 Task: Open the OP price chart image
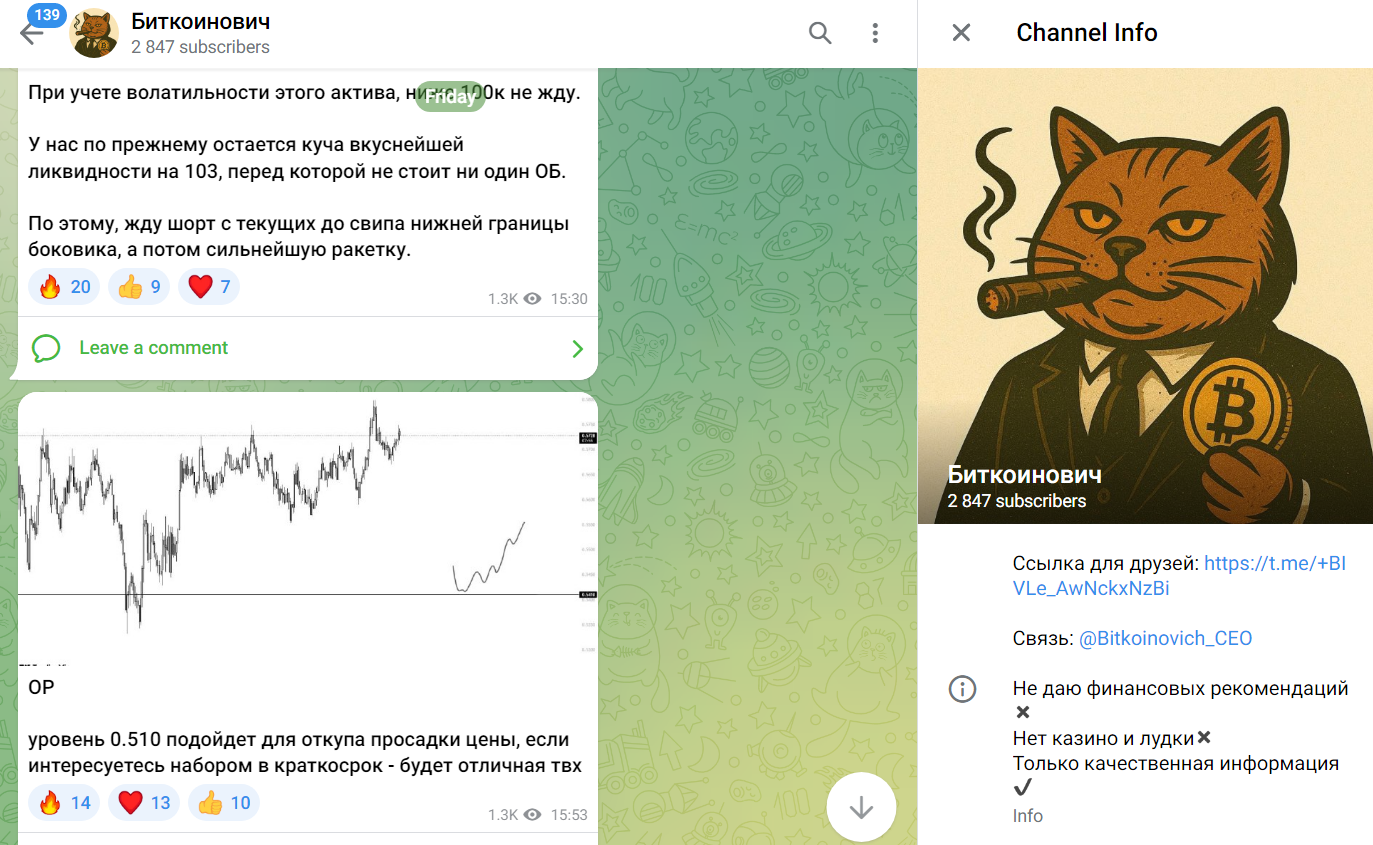coord(300,530)
